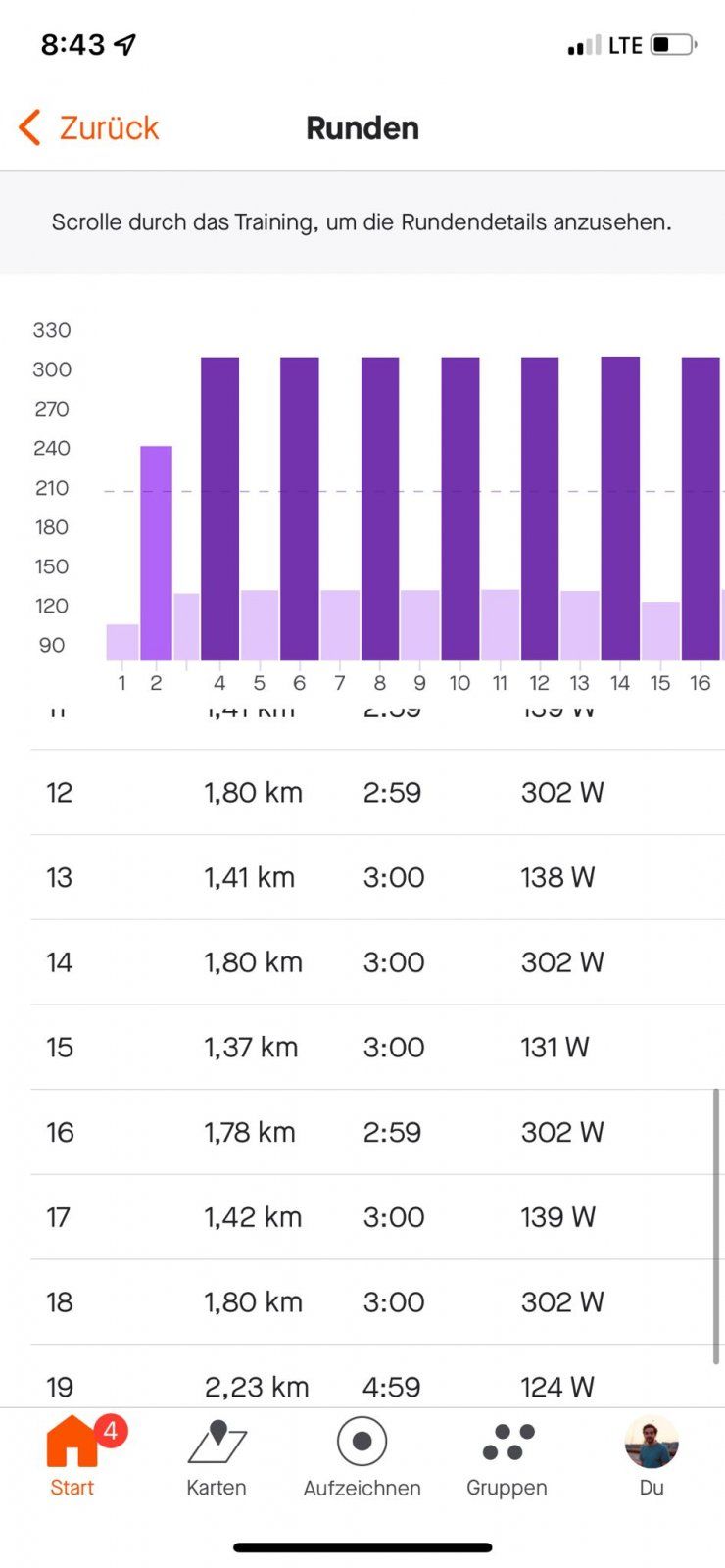Select lap 13 row with 138 W
725x1568 pixels.
coord(377,877)
